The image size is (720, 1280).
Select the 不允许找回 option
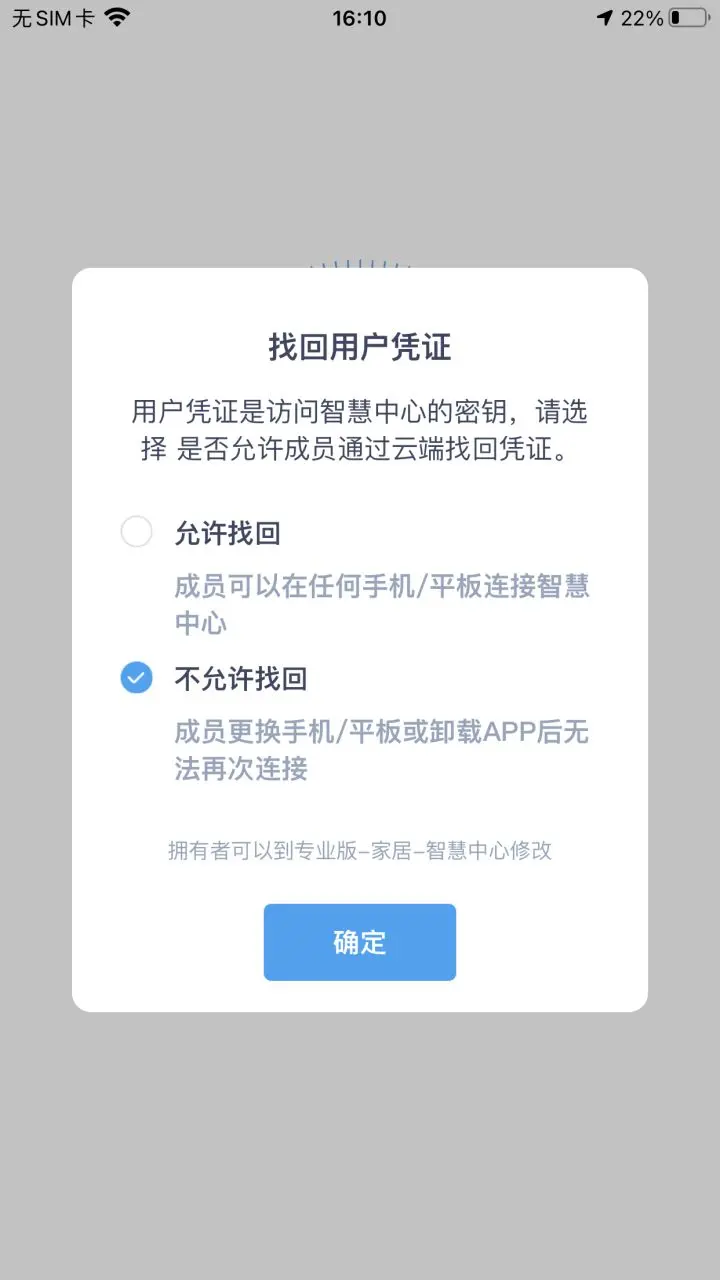click(x=137, y=678)
